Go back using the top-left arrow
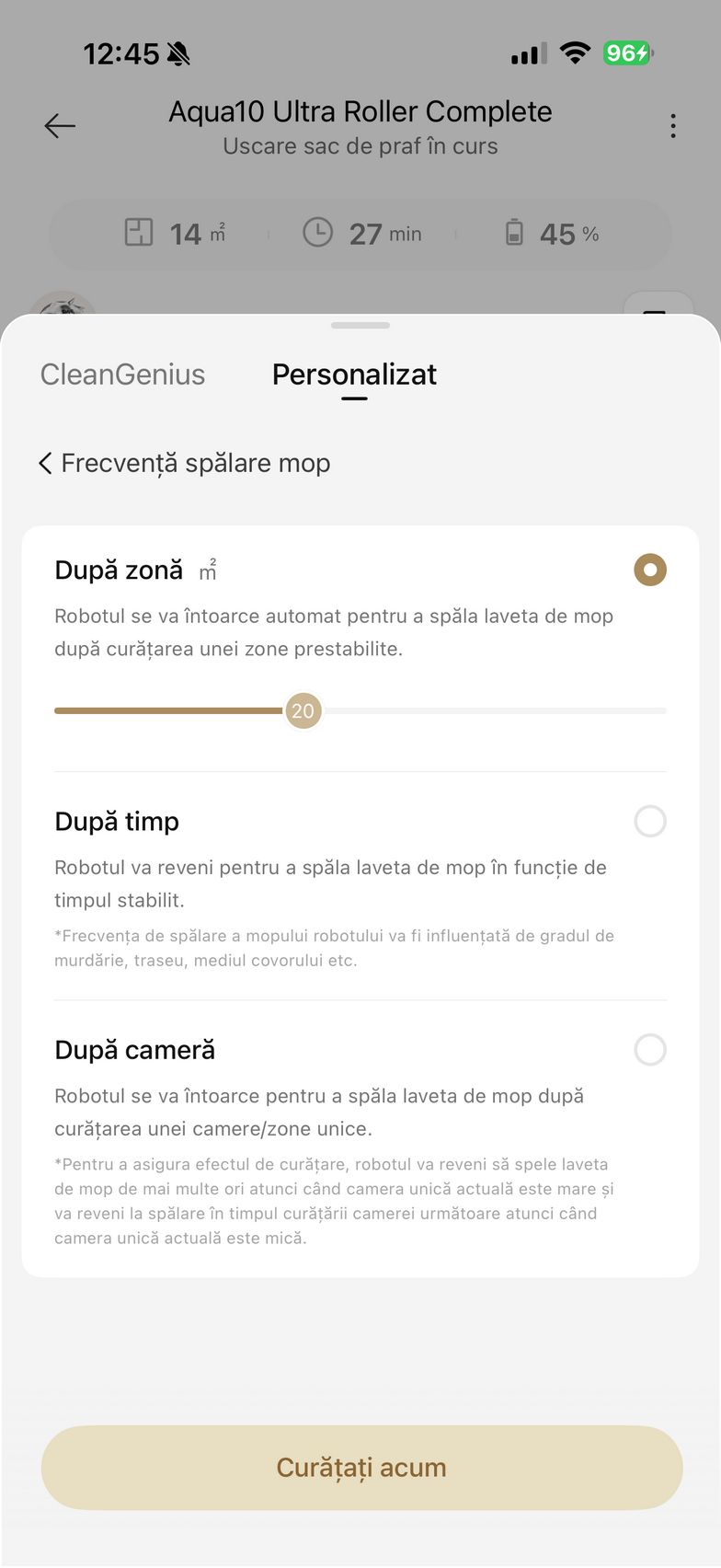 (x=60, y=126)
